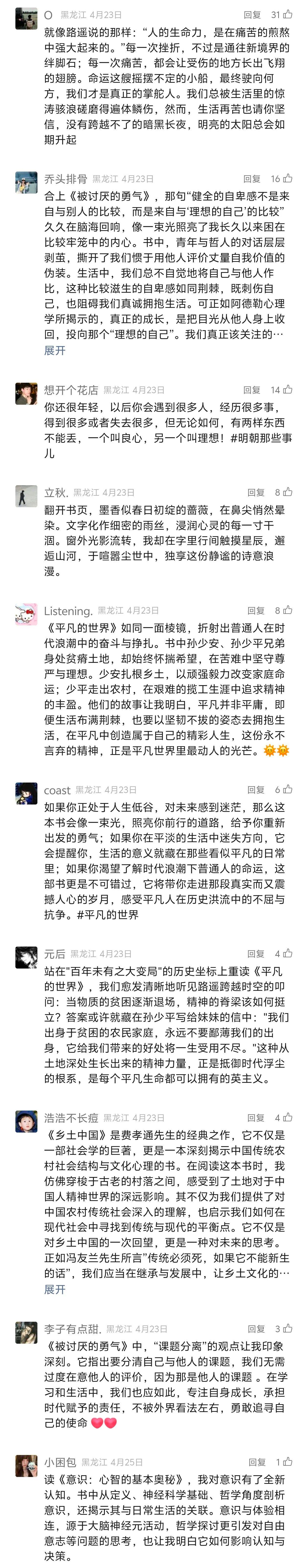Expand 浩浩不长痘's full comment
308x1568 pixels.
(x=54, y=1289)
